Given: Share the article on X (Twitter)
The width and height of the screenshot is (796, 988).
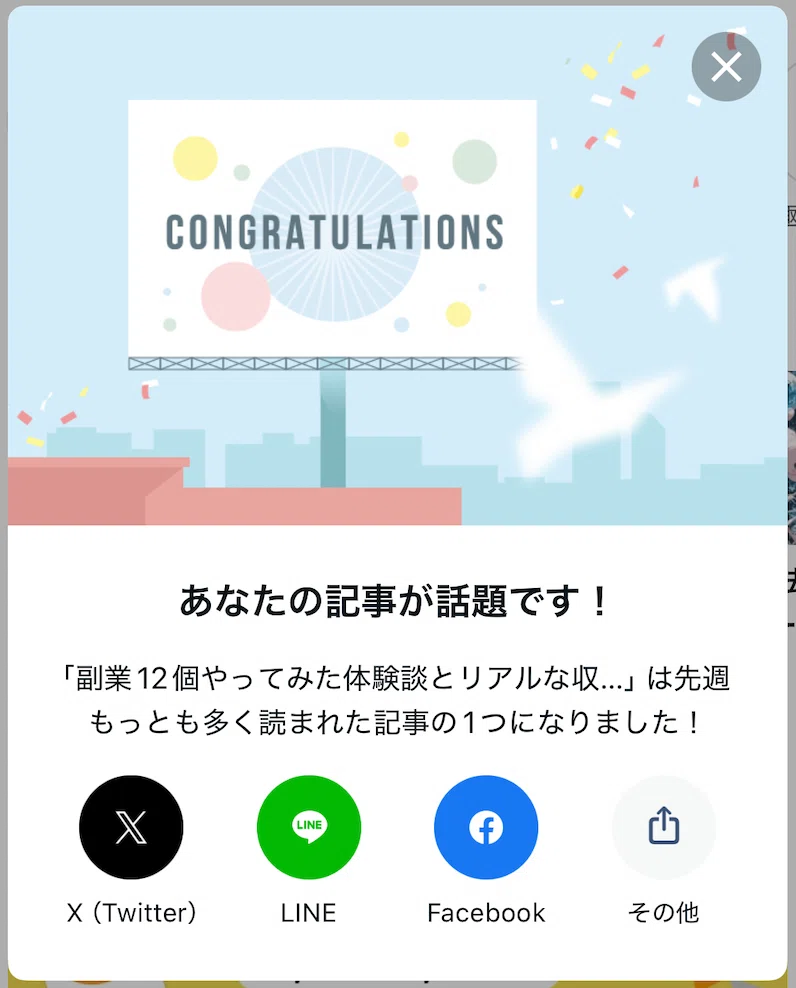Looking at the screenshot, I should point(131,827).
